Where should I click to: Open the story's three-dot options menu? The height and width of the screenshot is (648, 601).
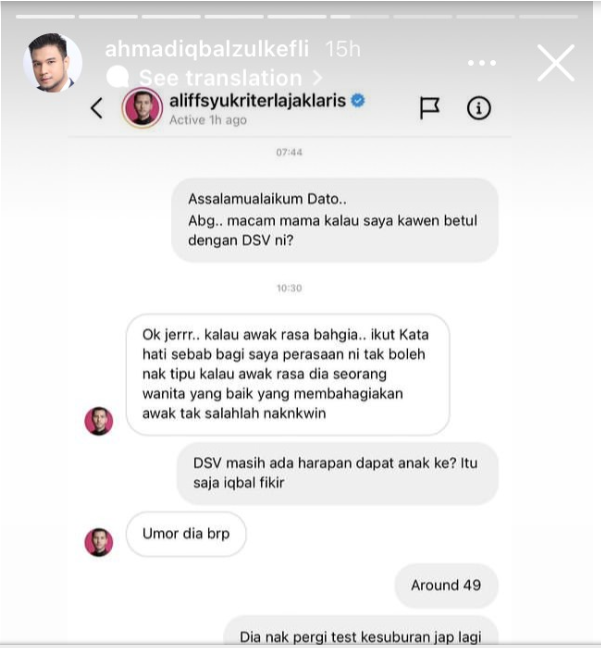(x=481, y=63)
